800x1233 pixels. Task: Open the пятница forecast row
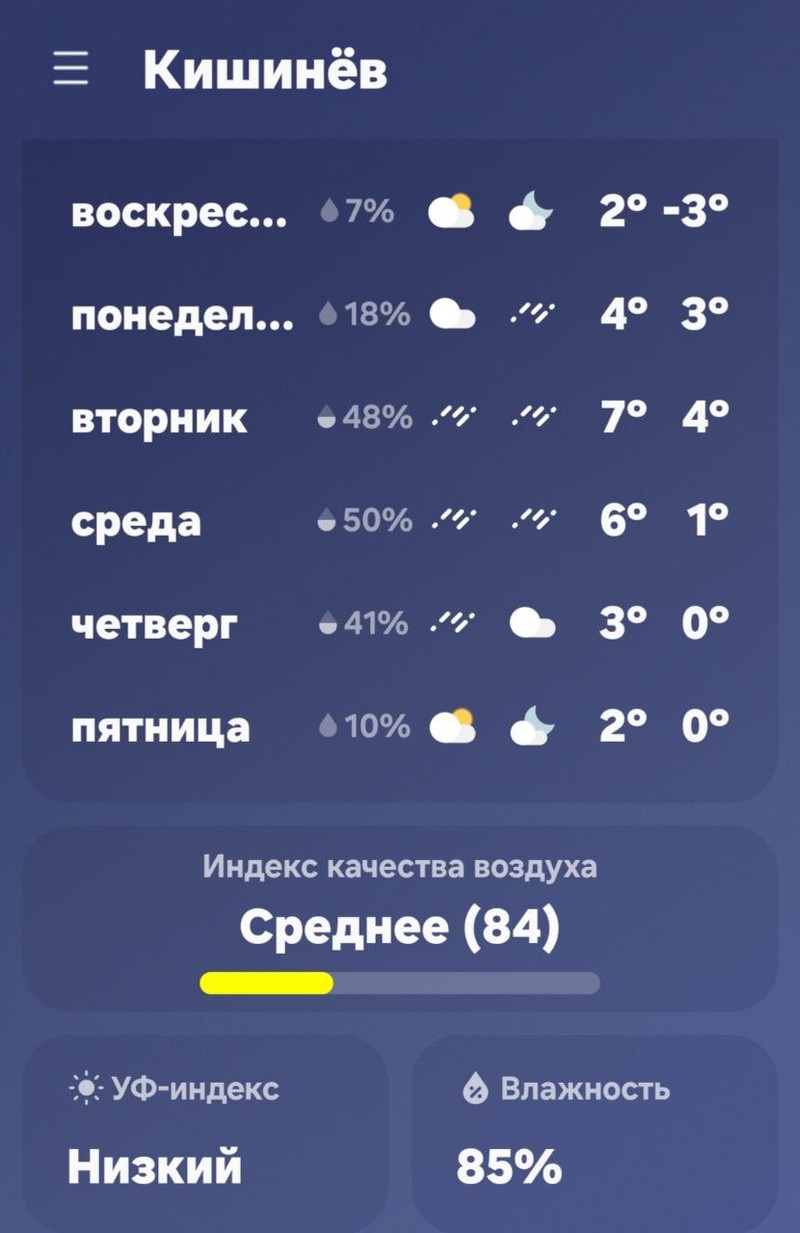click(x=400, y=726)
